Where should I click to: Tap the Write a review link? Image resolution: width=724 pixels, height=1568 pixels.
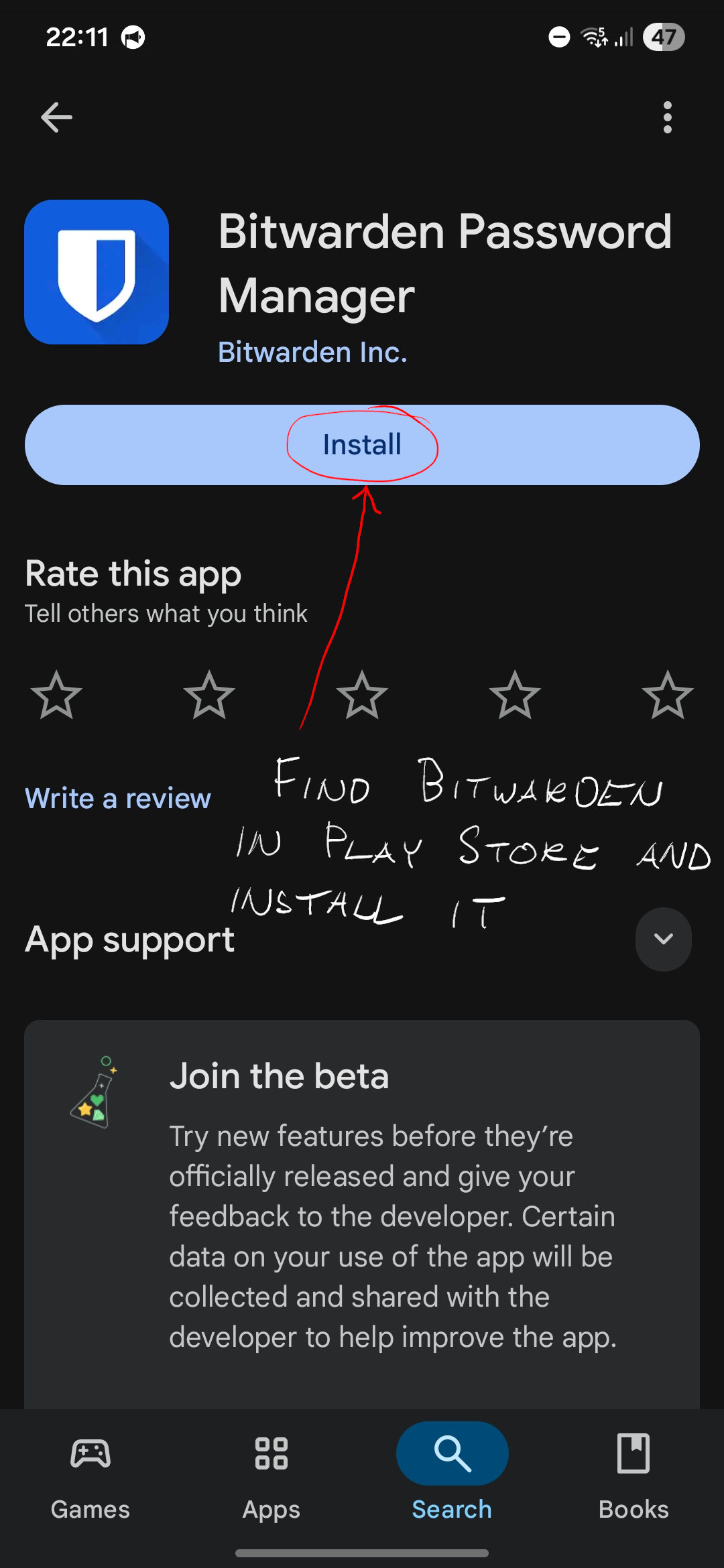pos(118,799)
